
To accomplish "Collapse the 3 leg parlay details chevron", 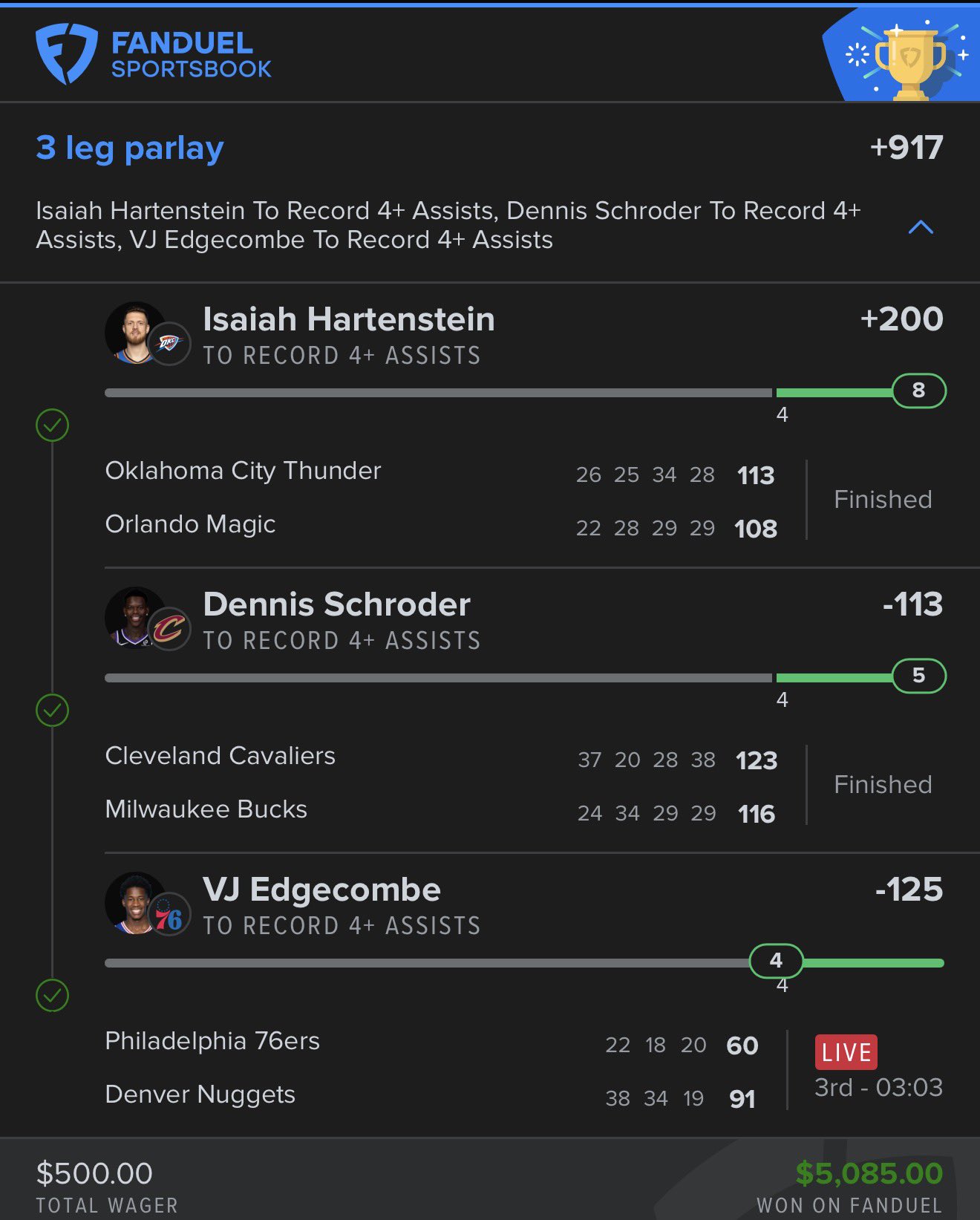I will 921,227.
